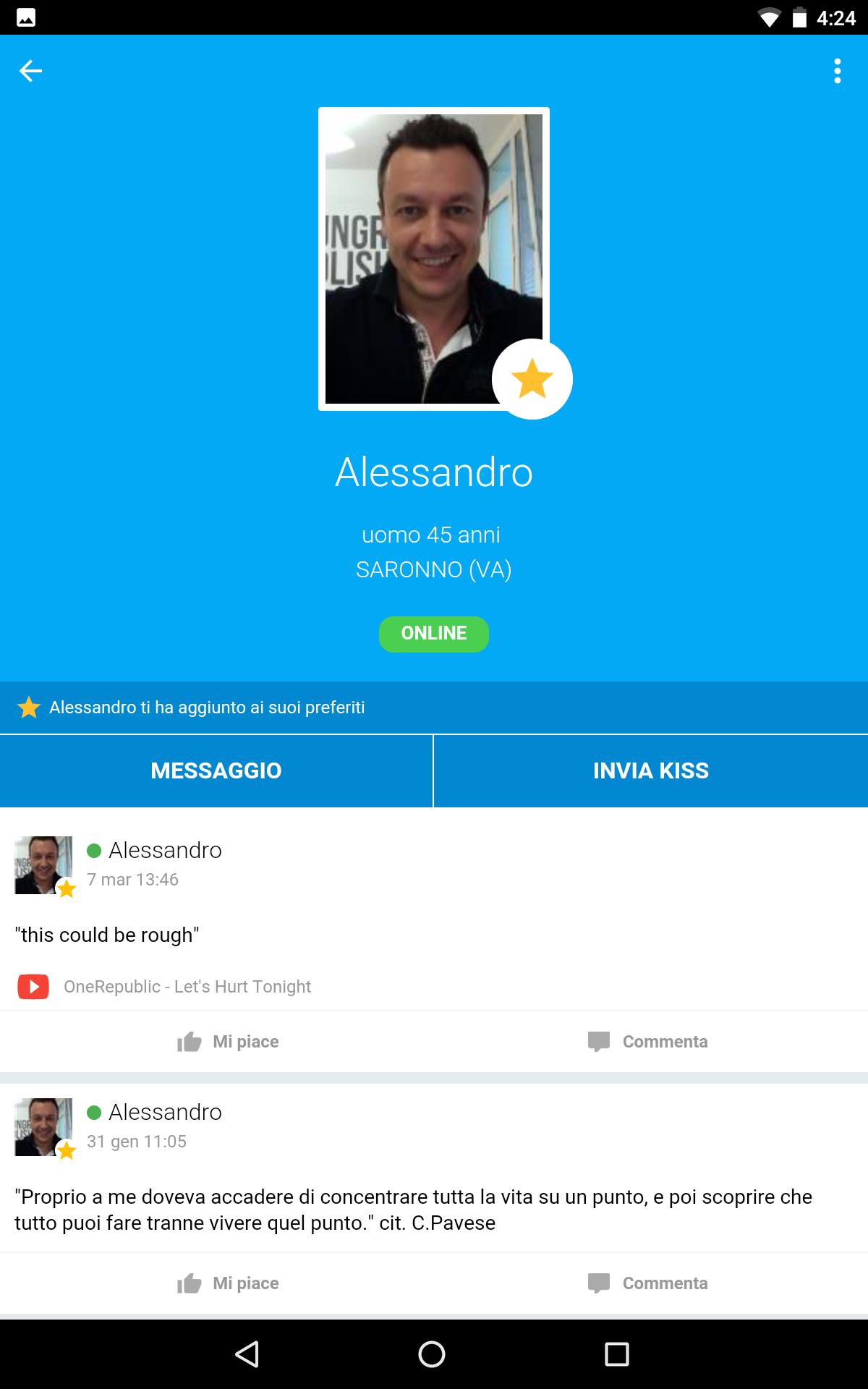
Task: Tap the system home button
Action: (x=432, y=1354)
